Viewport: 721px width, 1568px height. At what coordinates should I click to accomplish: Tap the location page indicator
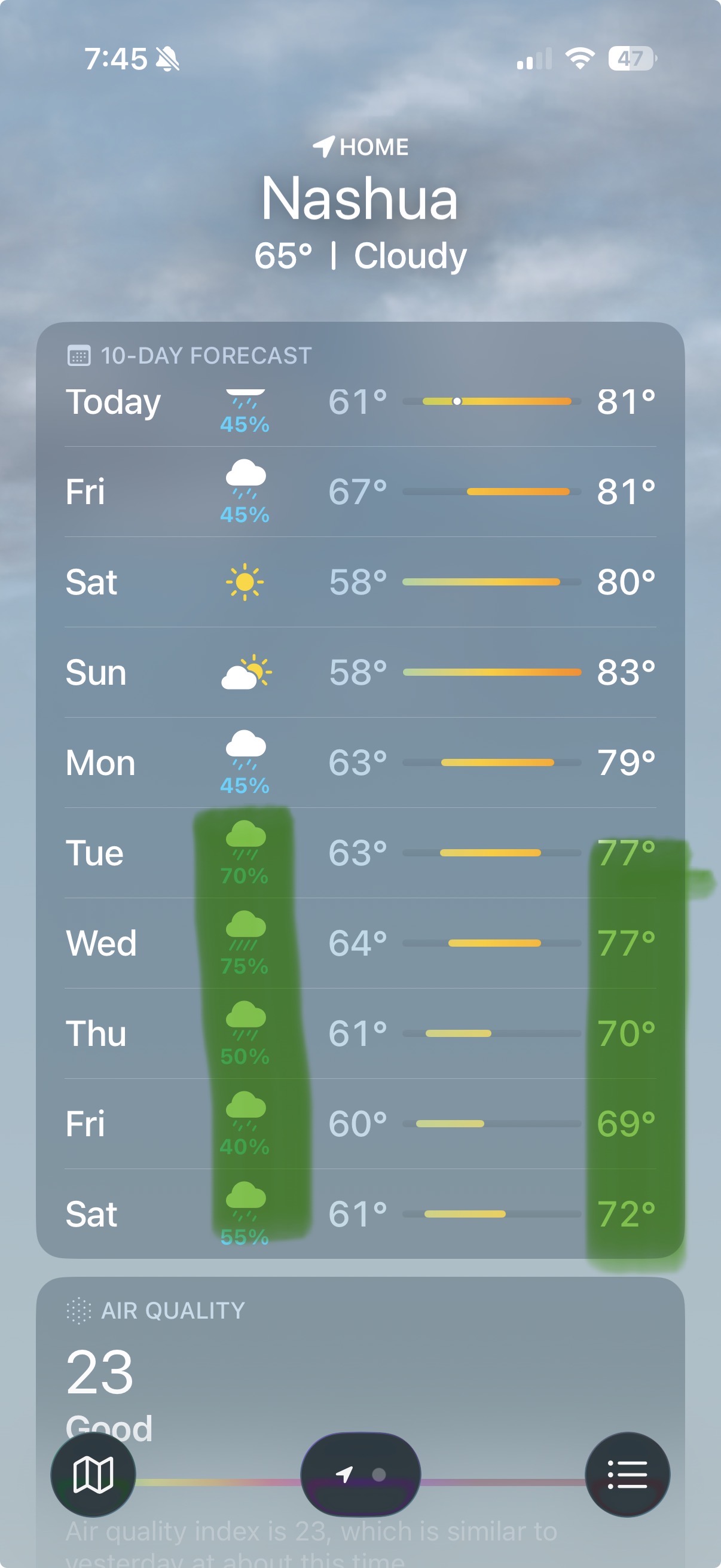point(361,1474)
